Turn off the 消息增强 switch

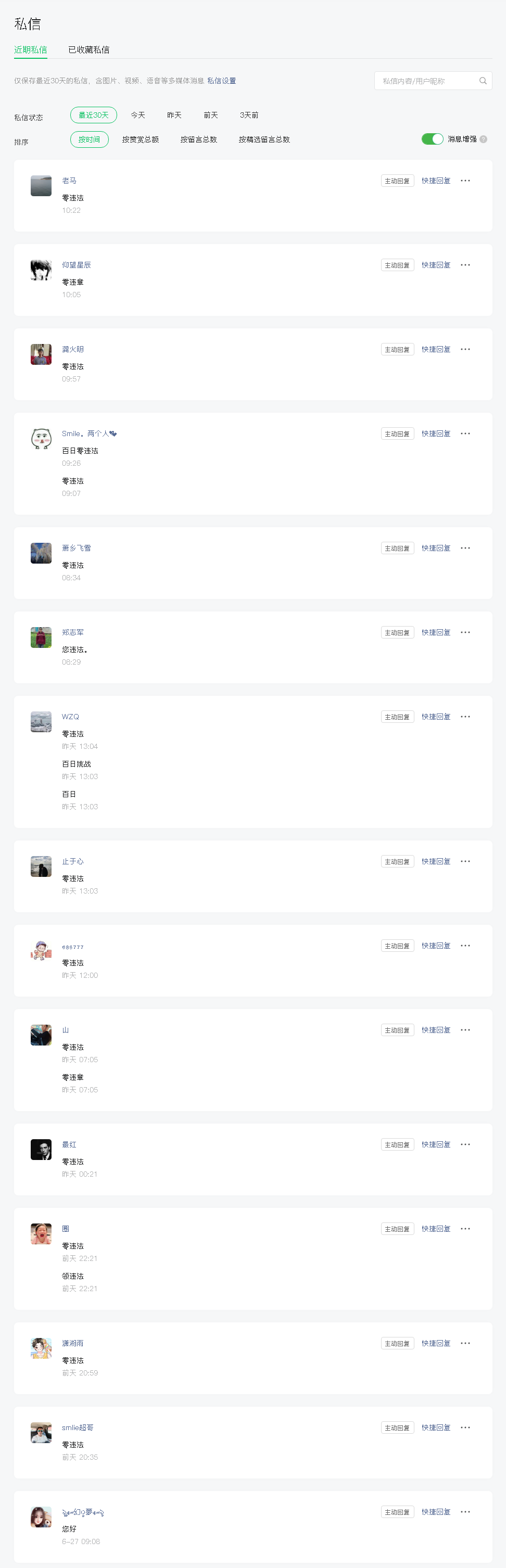click(432, 139)
